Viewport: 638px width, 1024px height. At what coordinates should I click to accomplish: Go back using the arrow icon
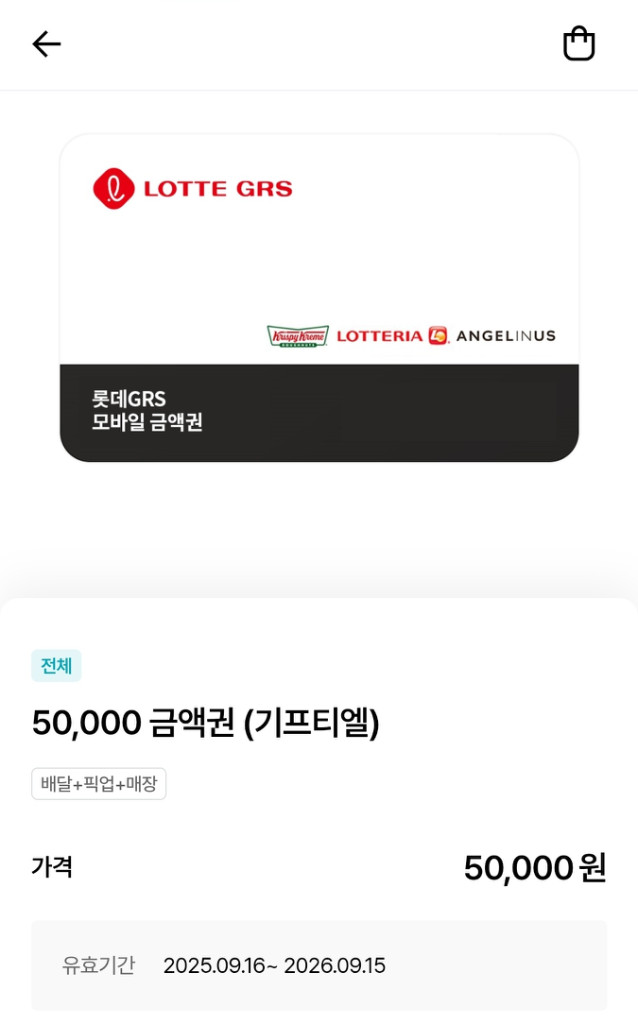click(x=46, y=44)
